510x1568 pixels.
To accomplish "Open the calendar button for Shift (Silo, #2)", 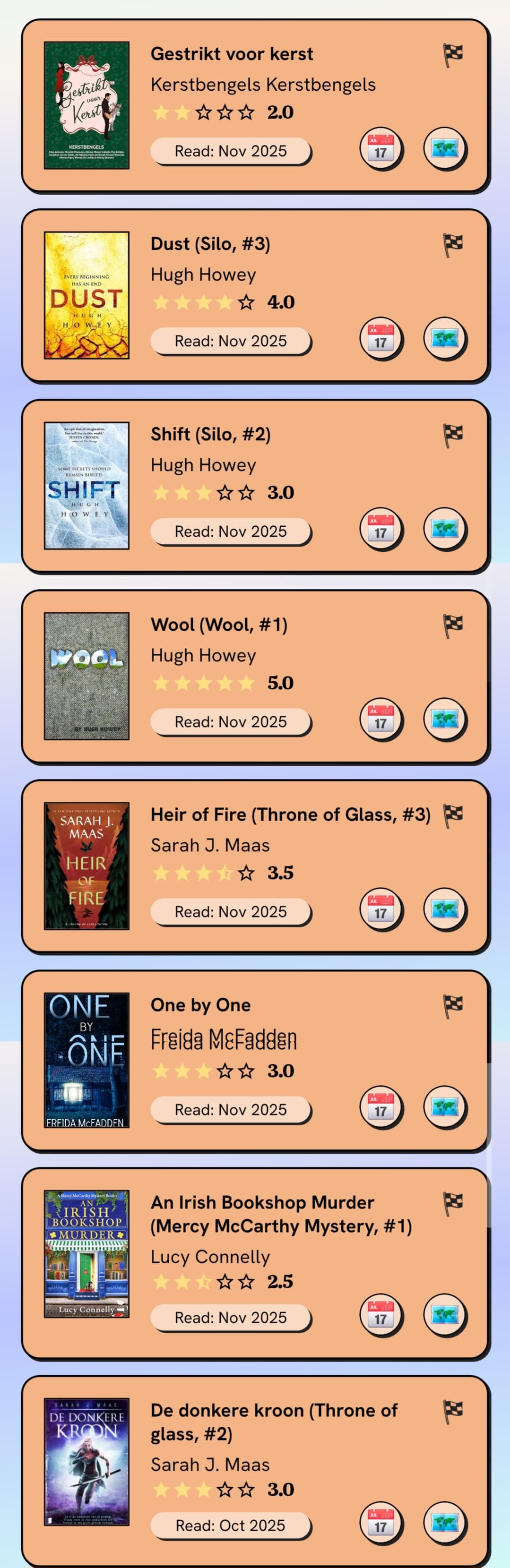I will [x=381, y=529].
